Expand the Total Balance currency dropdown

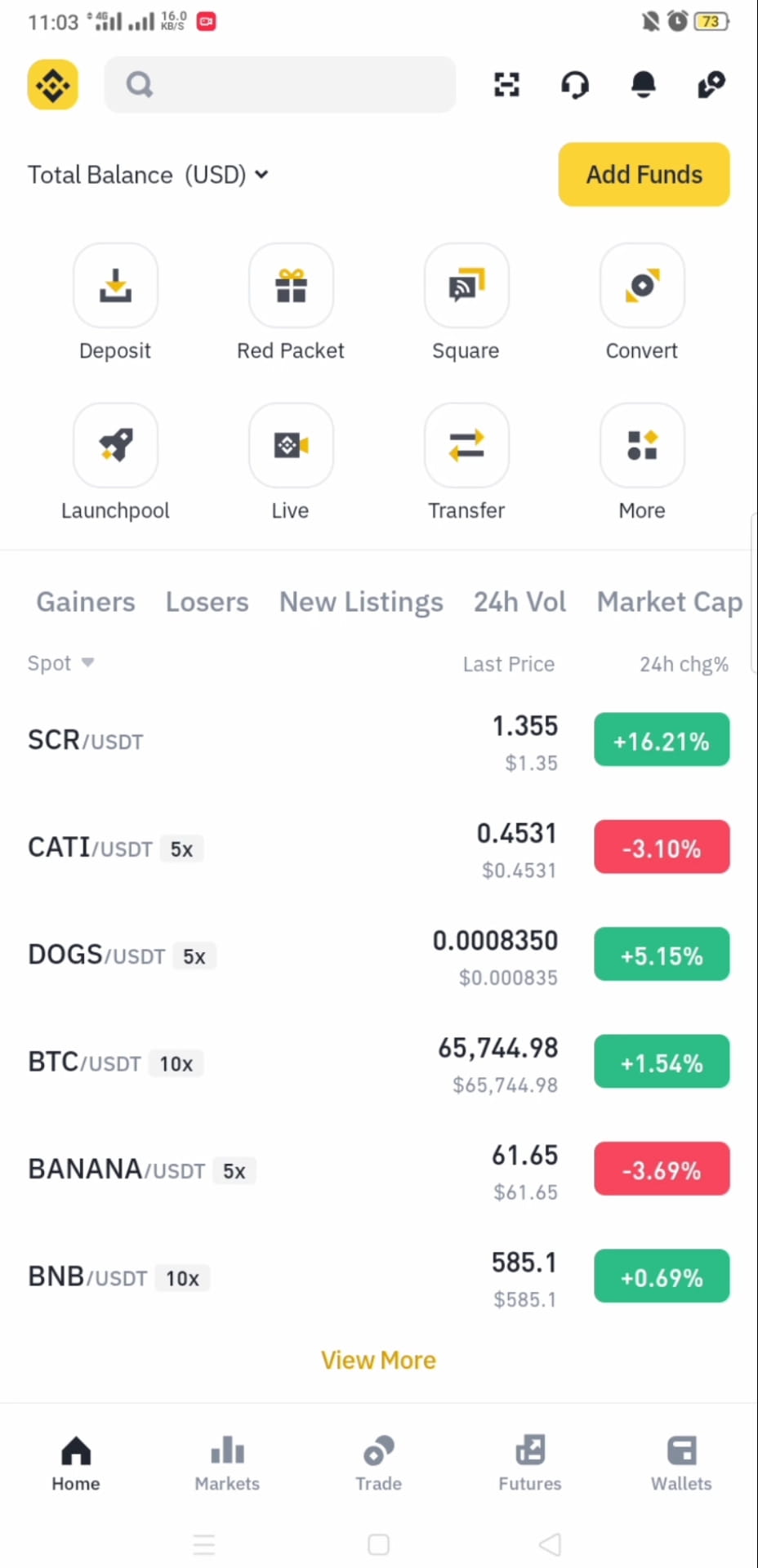point(261,174)
